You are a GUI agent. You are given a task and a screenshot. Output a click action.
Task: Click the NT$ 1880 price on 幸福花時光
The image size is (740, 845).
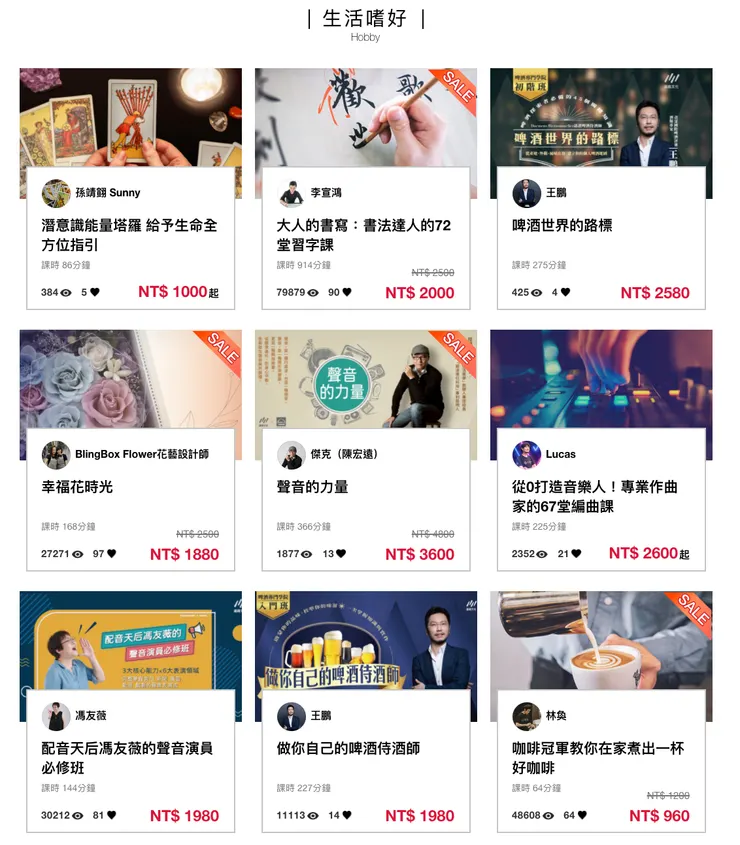pyautogui.click(x=185, y=554)
